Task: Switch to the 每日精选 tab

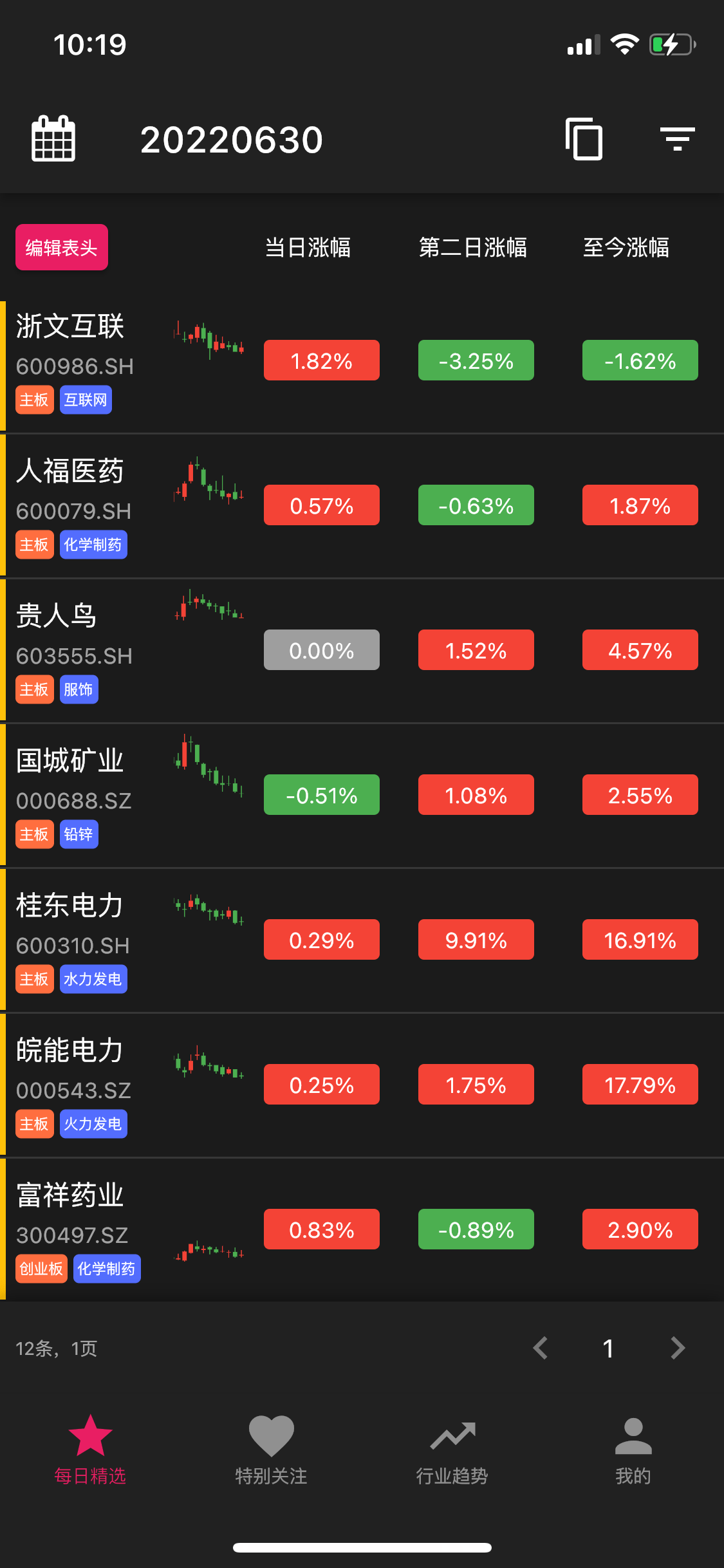Action: point(90,1448)
